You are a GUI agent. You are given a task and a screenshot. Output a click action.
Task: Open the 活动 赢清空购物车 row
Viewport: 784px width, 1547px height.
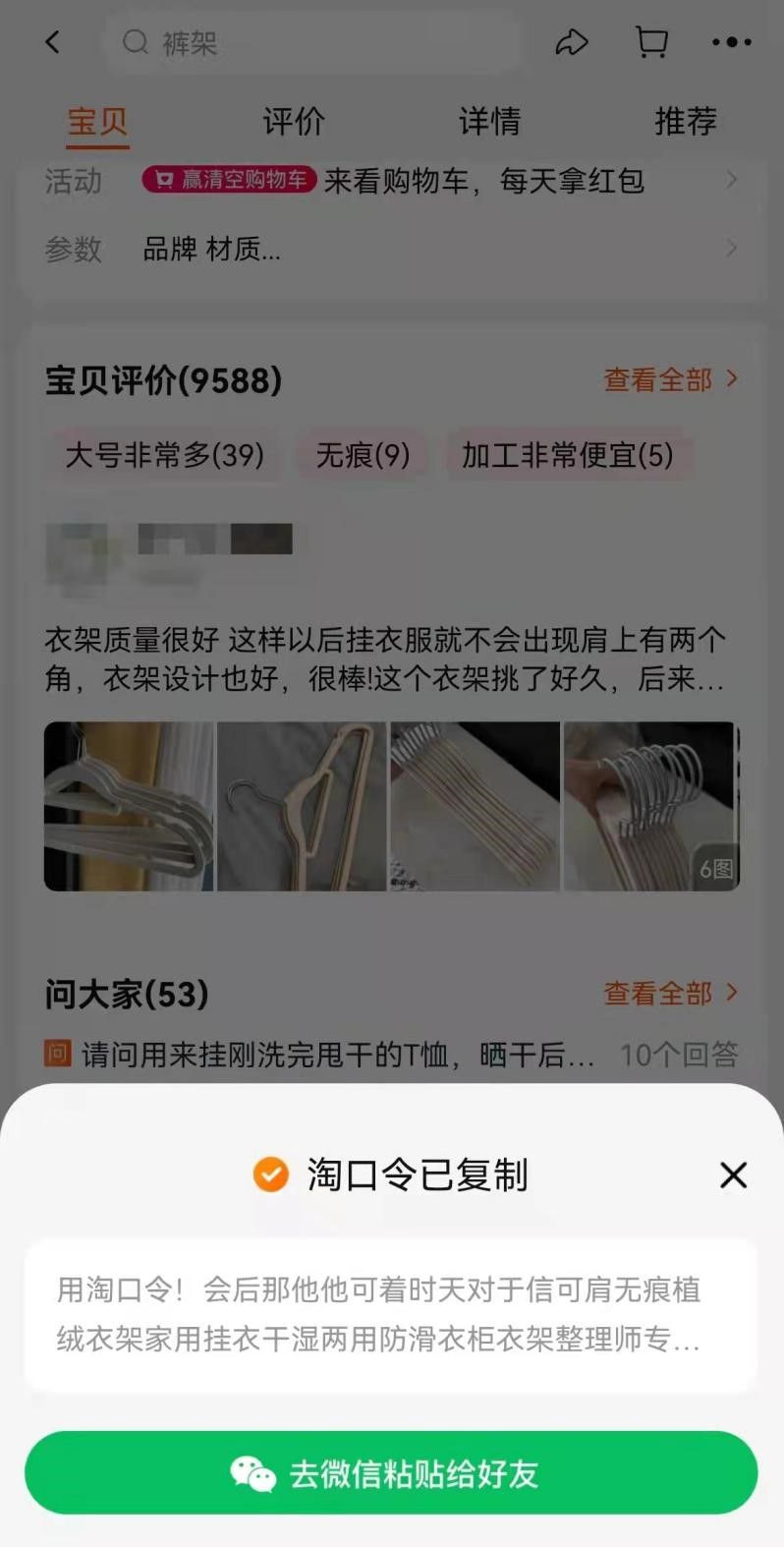393,181
